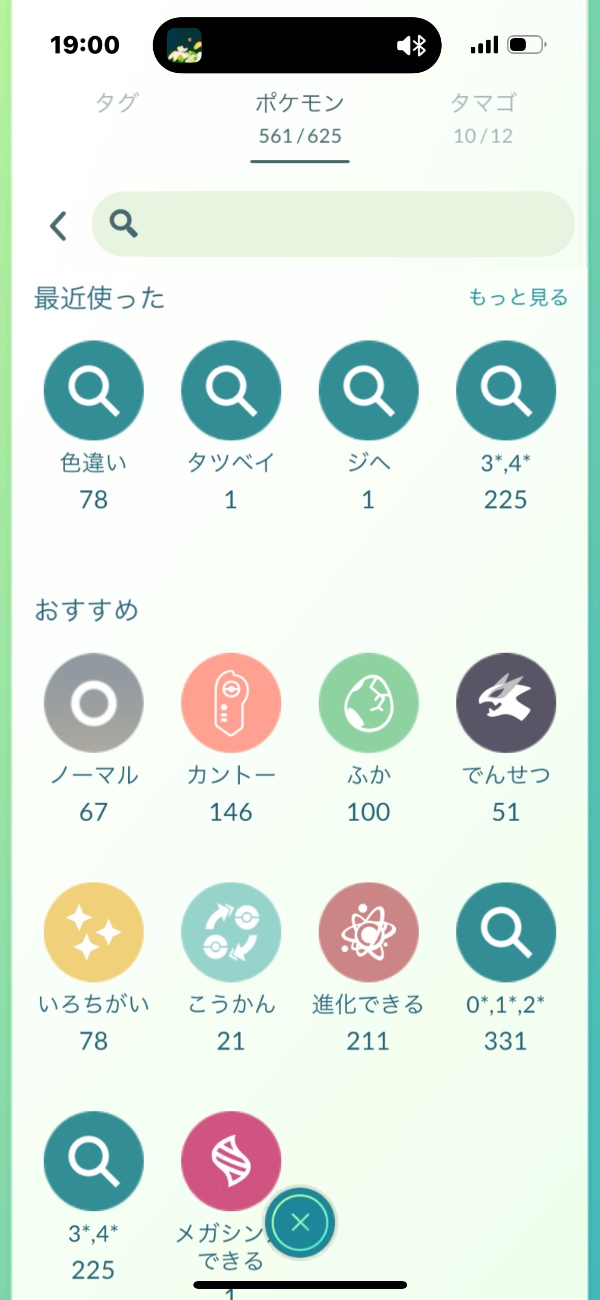Switch to the タグ tab
This screenshot has height=1300, width=600.
coord(116,103)
